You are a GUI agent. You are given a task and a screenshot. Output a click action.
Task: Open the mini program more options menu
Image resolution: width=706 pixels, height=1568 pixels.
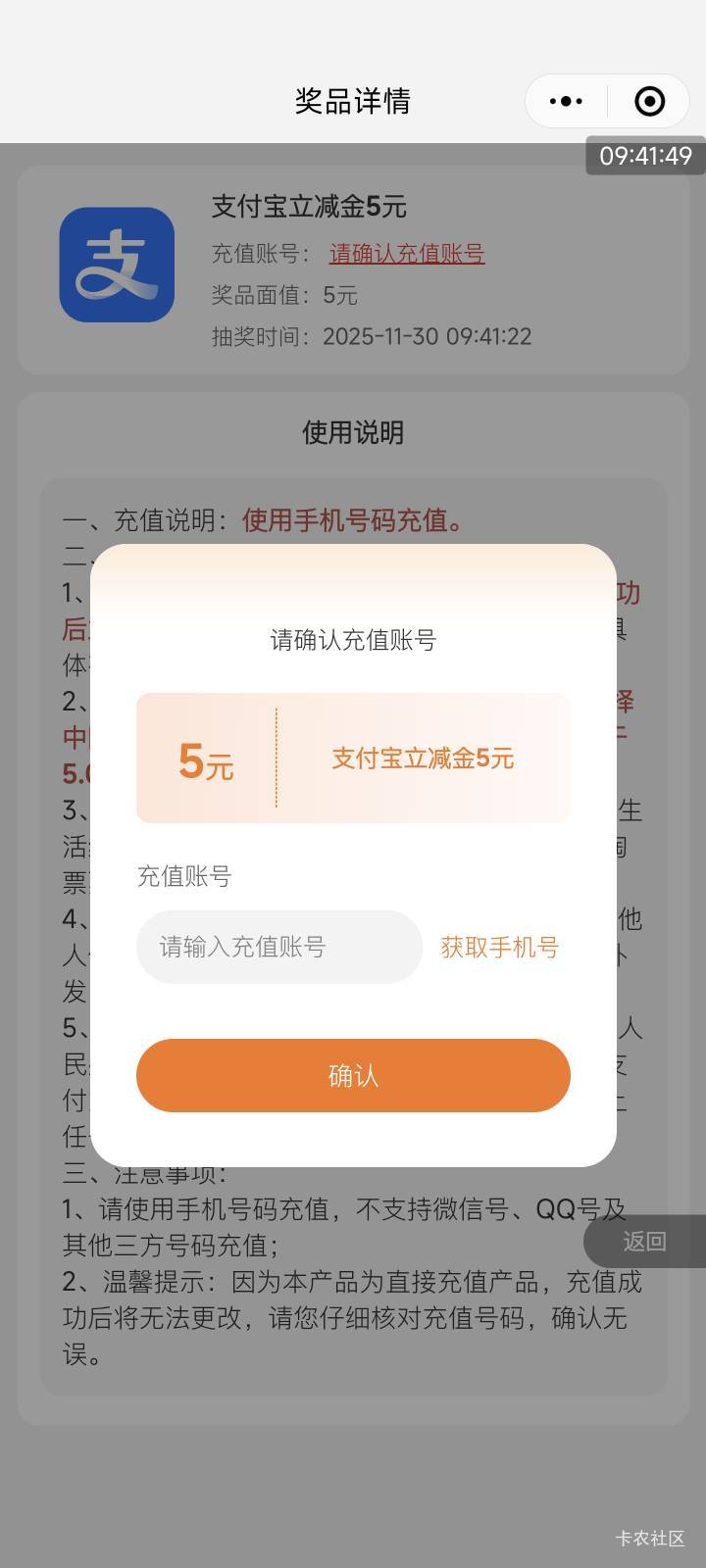click(566, 101)
